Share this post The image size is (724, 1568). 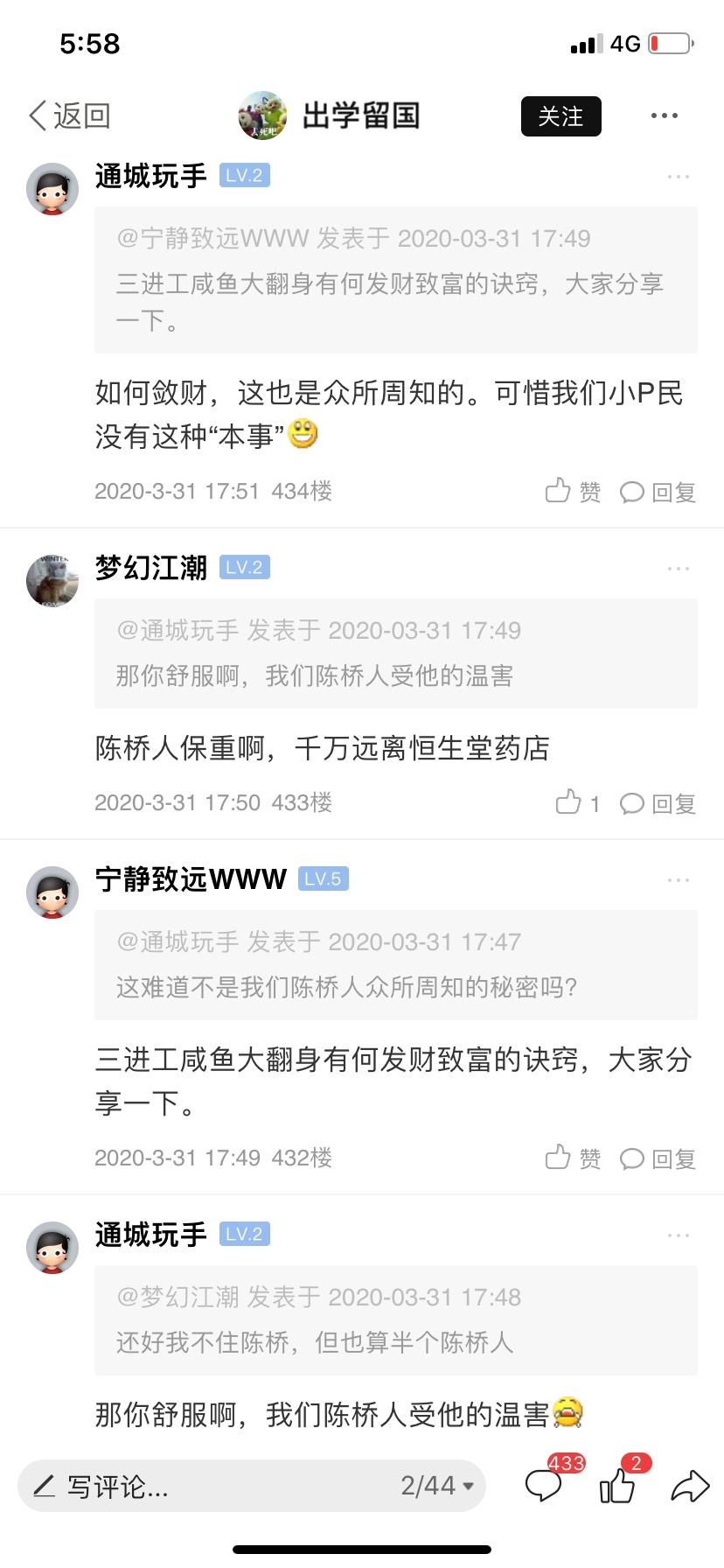(x=689, y=1486)
